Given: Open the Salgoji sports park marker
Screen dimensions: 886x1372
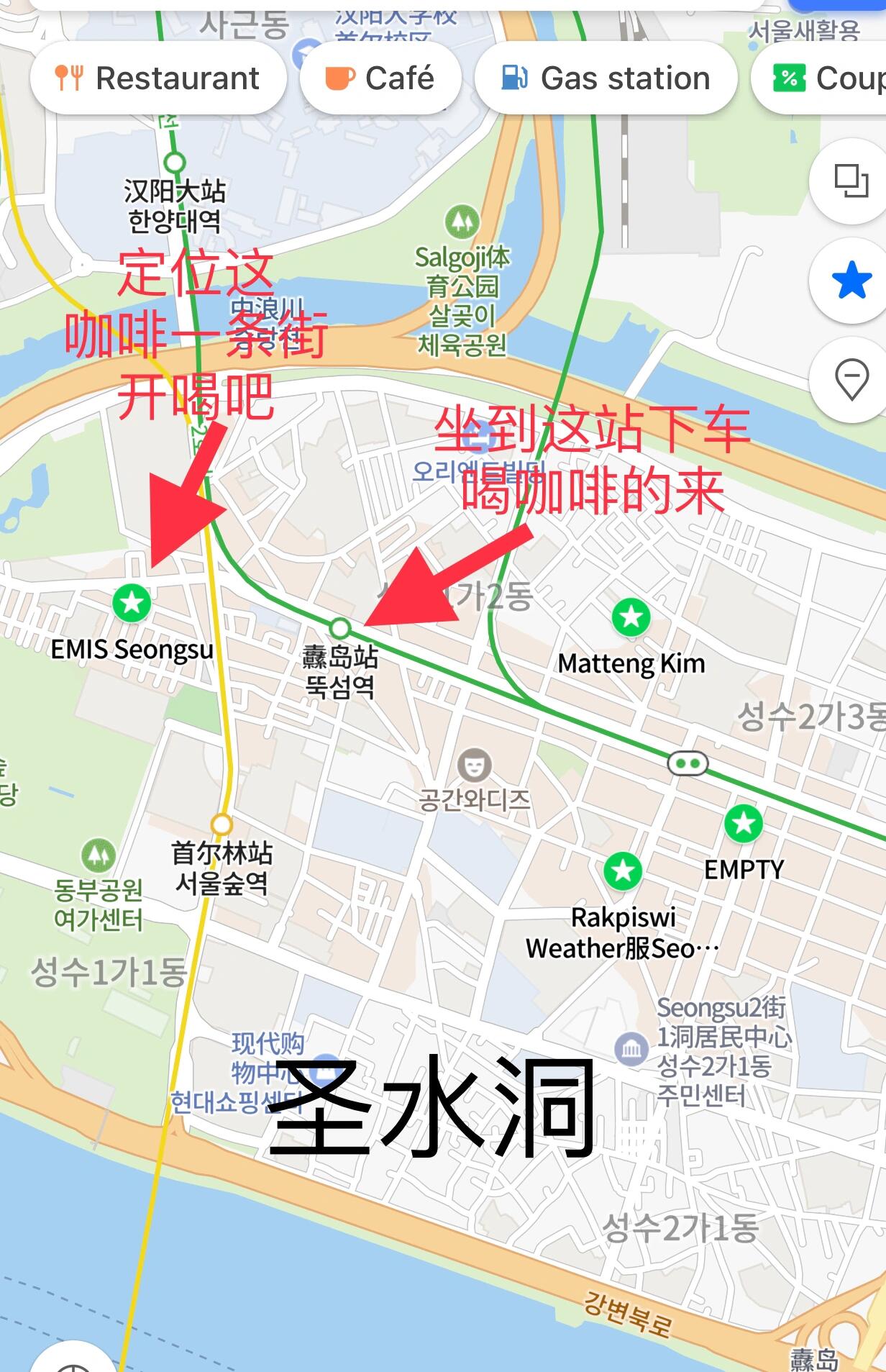Looking at the screenshot, I should click(x=462, y=222).
